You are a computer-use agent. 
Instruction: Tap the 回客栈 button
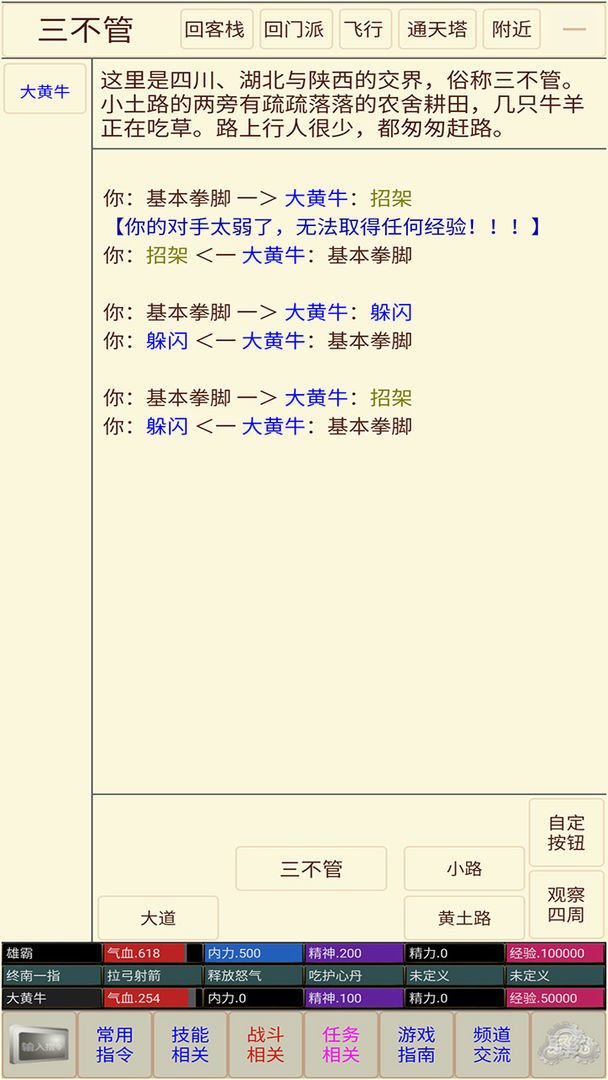(214, 30)
